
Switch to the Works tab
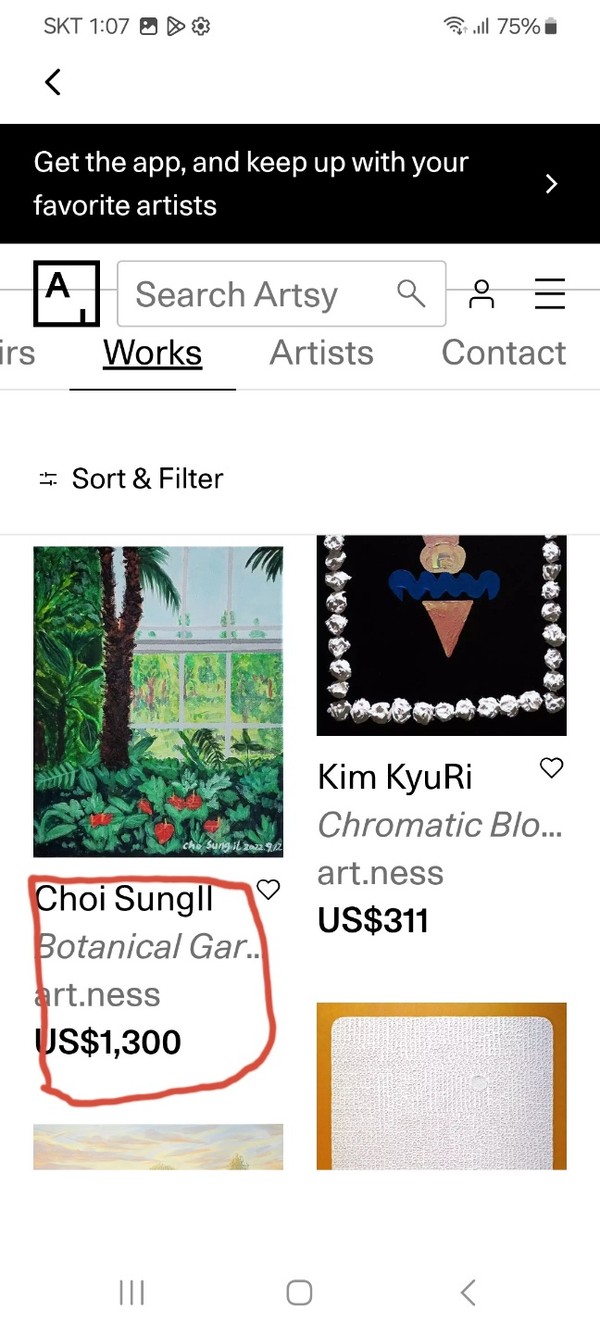(x=152, y=353)
